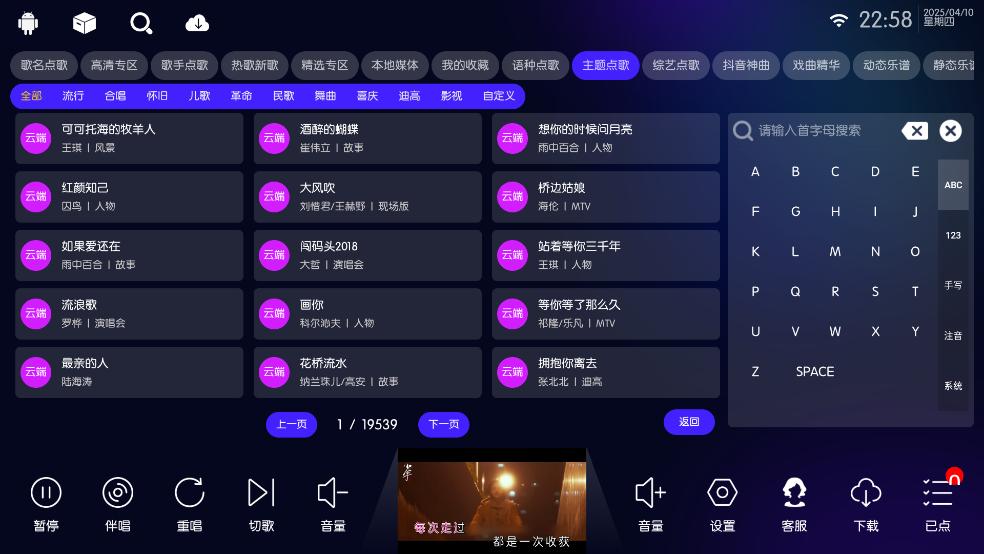Delete a character with the backspace key
984x554 pixels.
tap(915, 131)
